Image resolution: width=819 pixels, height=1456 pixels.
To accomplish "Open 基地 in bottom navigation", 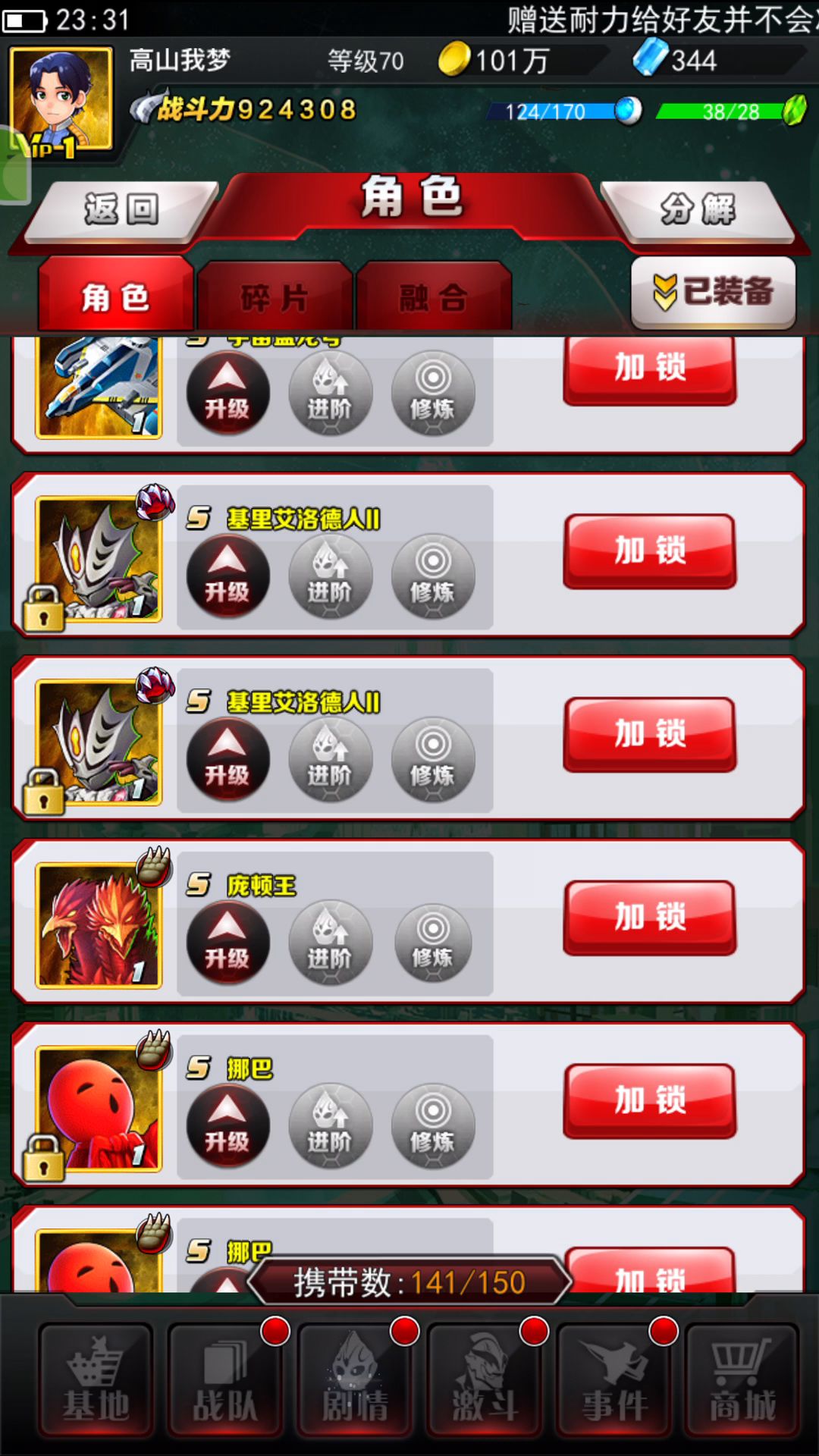I will (96, 1380).
